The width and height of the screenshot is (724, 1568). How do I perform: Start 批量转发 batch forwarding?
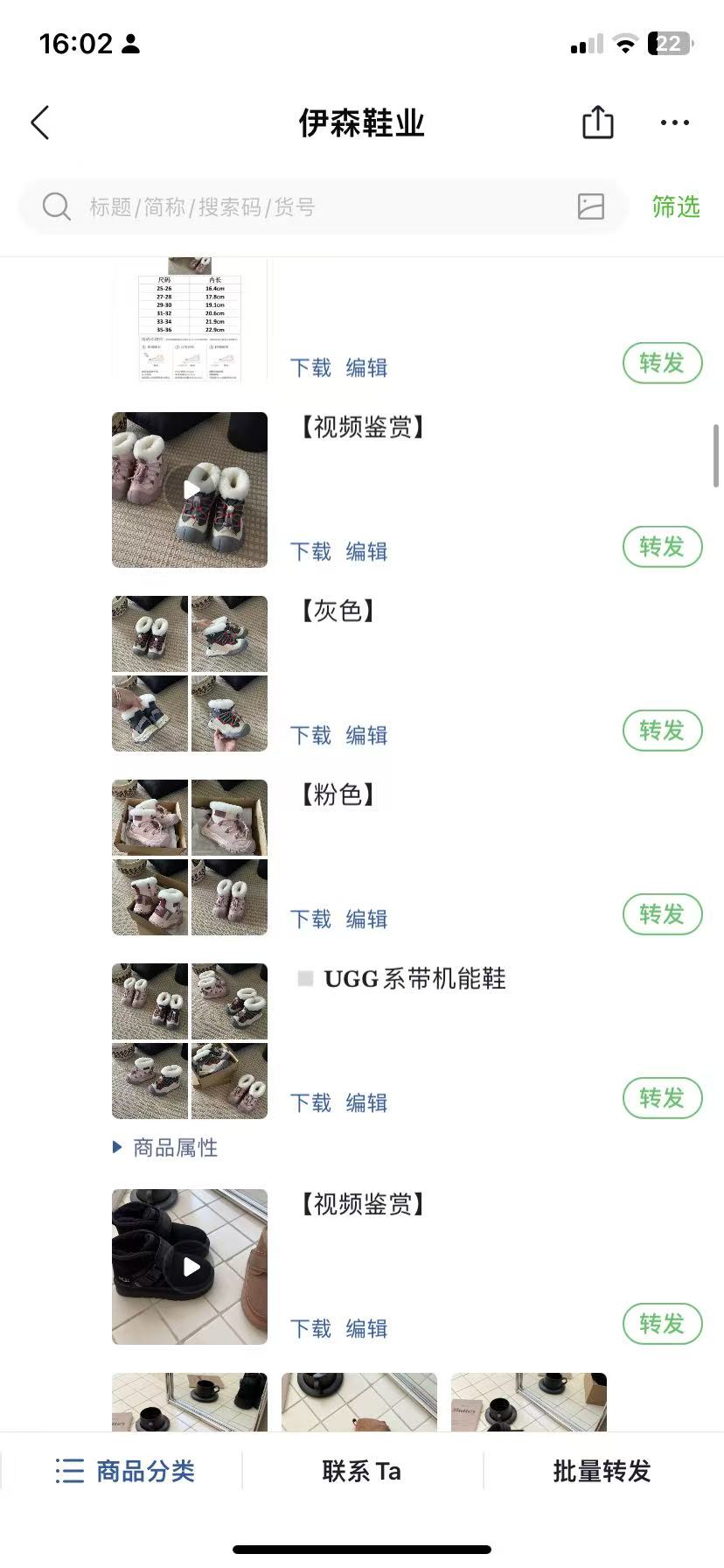click(x=602, y=1471)
